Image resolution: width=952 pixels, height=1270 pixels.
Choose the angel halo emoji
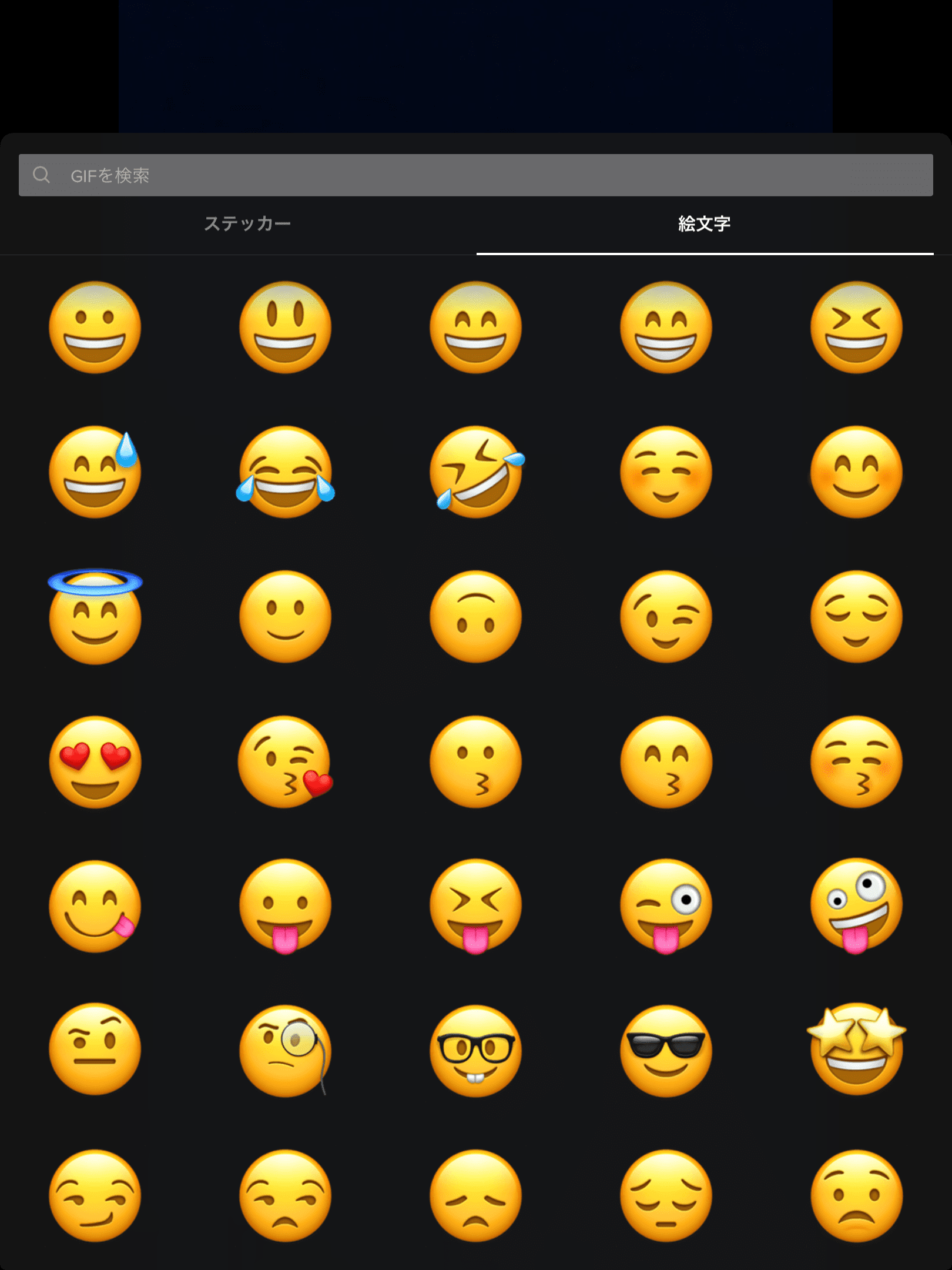click(x=95, y=617)
